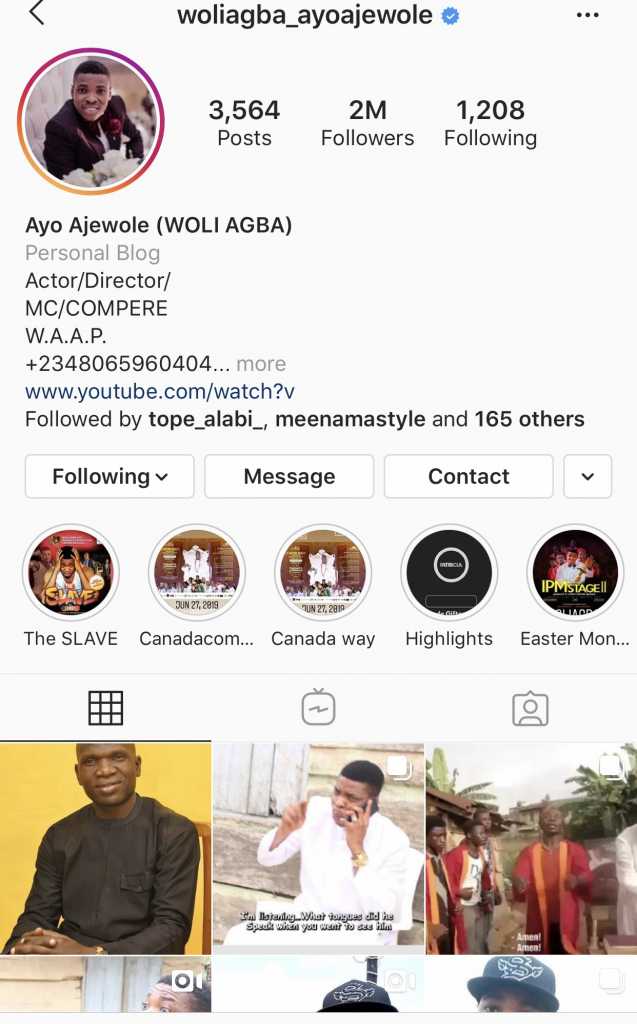Tap the Contact button

pyautogui.click(x=468, y=477)
